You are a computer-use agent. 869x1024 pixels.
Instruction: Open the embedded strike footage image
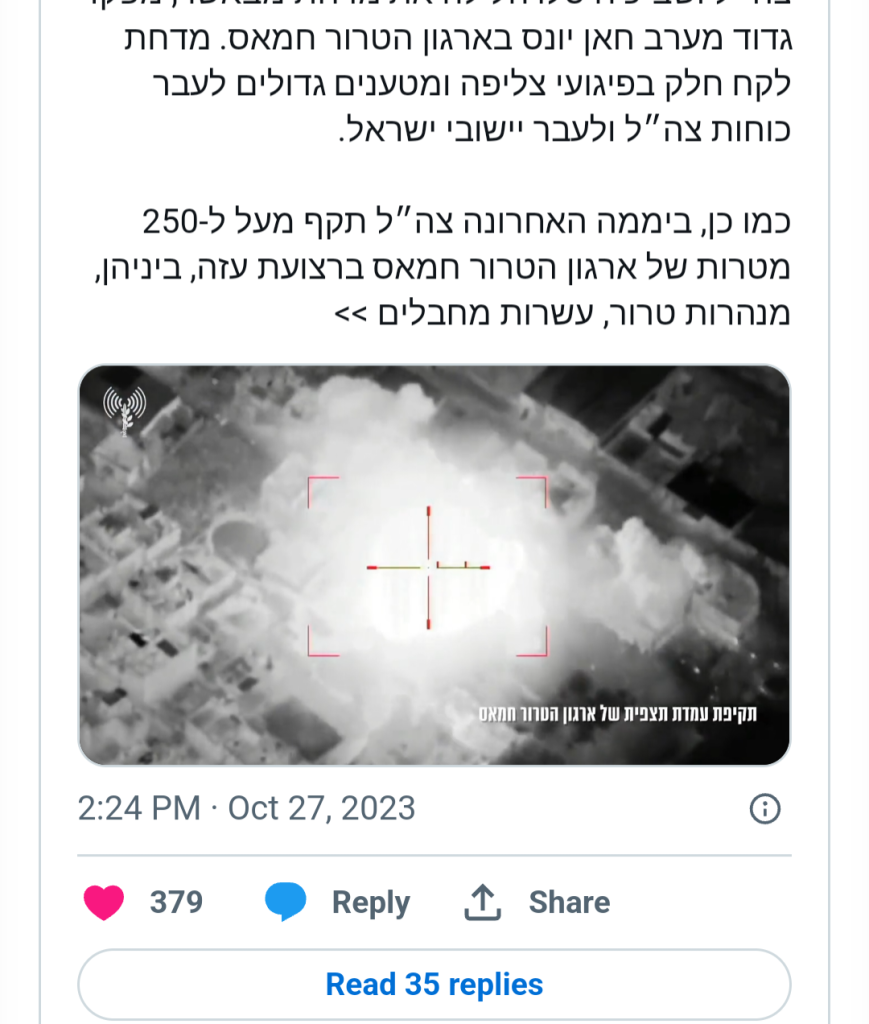coord(434,565)
